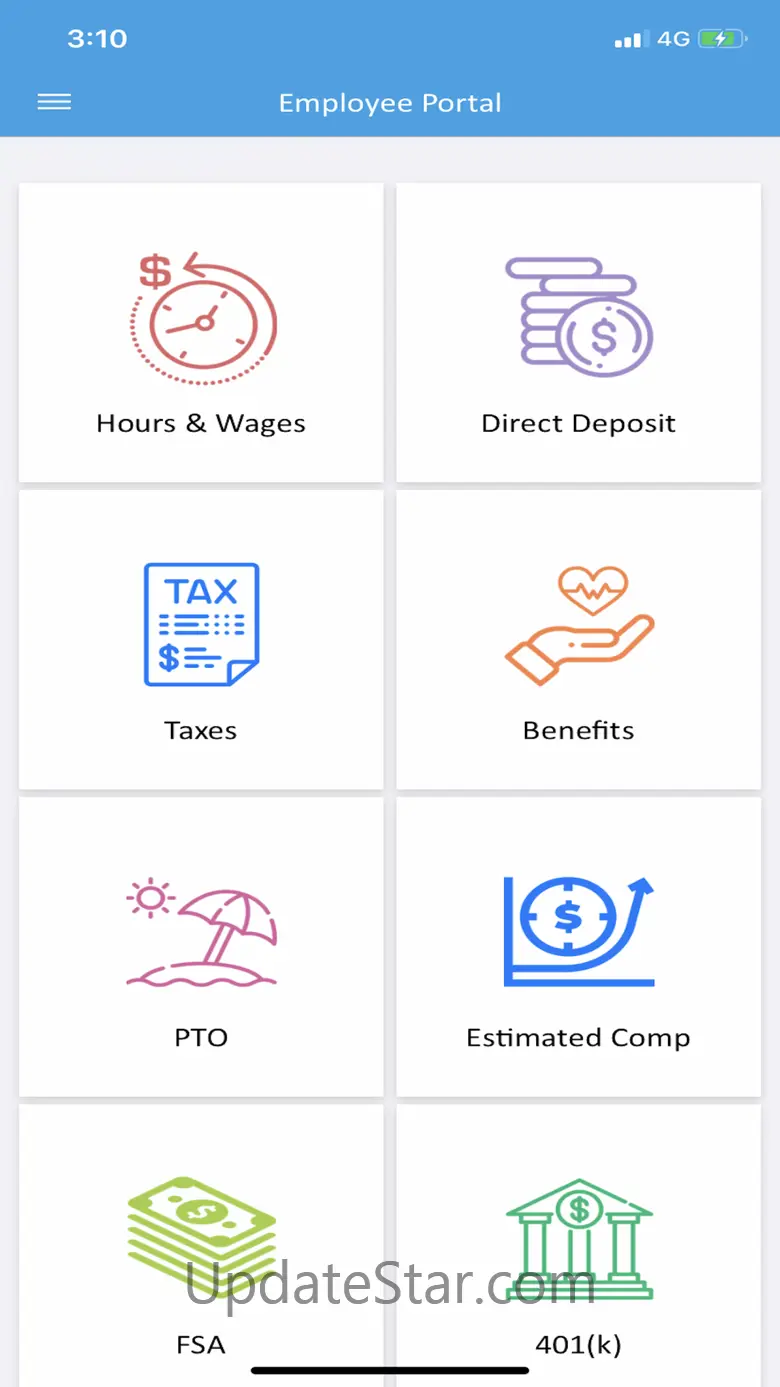Screen dimensions: 780x1387
Task: Open the Hours & Wages tile
Action: tap(201, 332)
